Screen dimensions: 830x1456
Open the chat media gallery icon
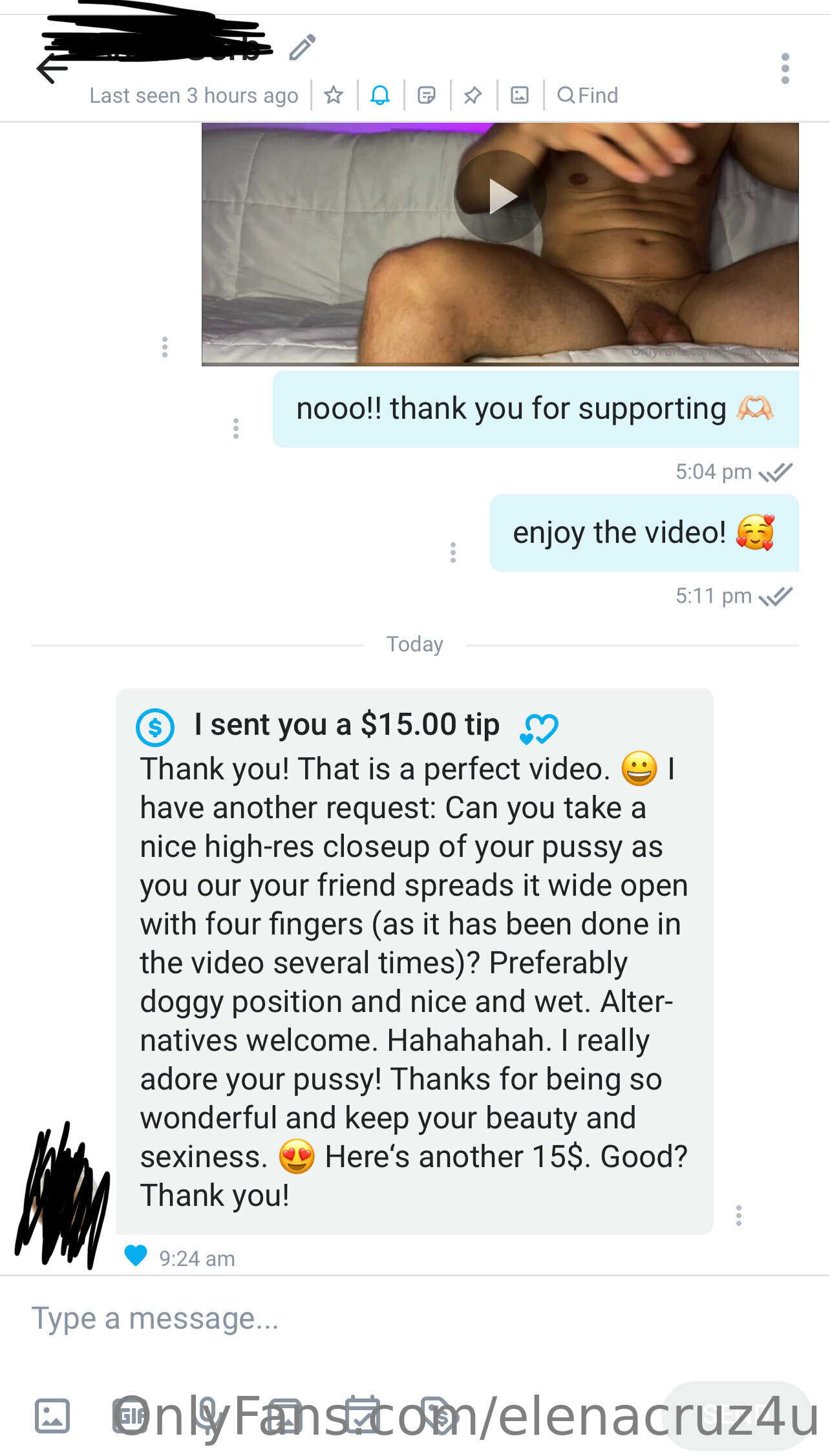click(520, 96)
